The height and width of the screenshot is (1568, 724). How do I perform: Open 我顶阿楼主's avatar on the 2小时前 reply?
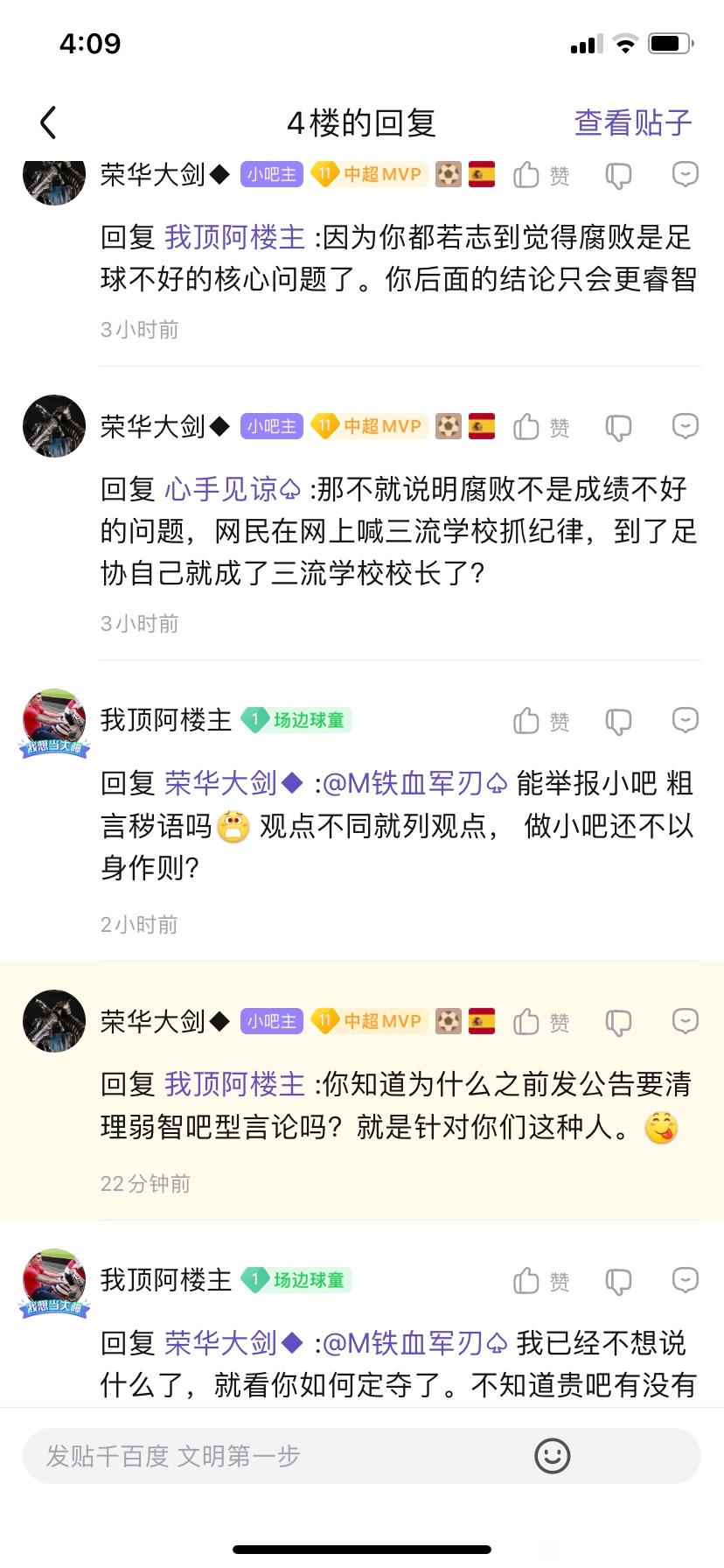54,721
